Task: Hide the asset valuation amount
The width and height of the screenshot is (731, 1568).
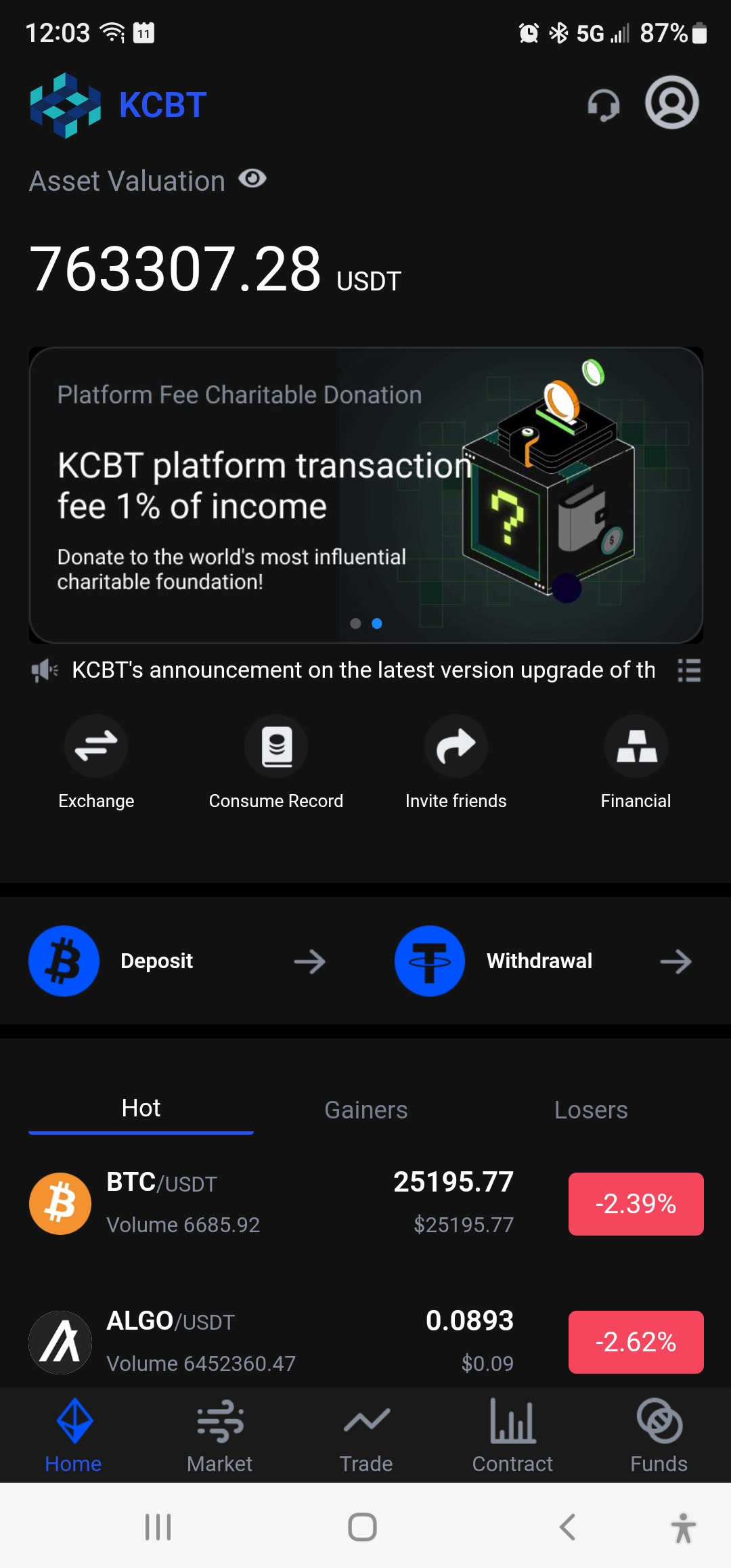Action: click(252, 179)
